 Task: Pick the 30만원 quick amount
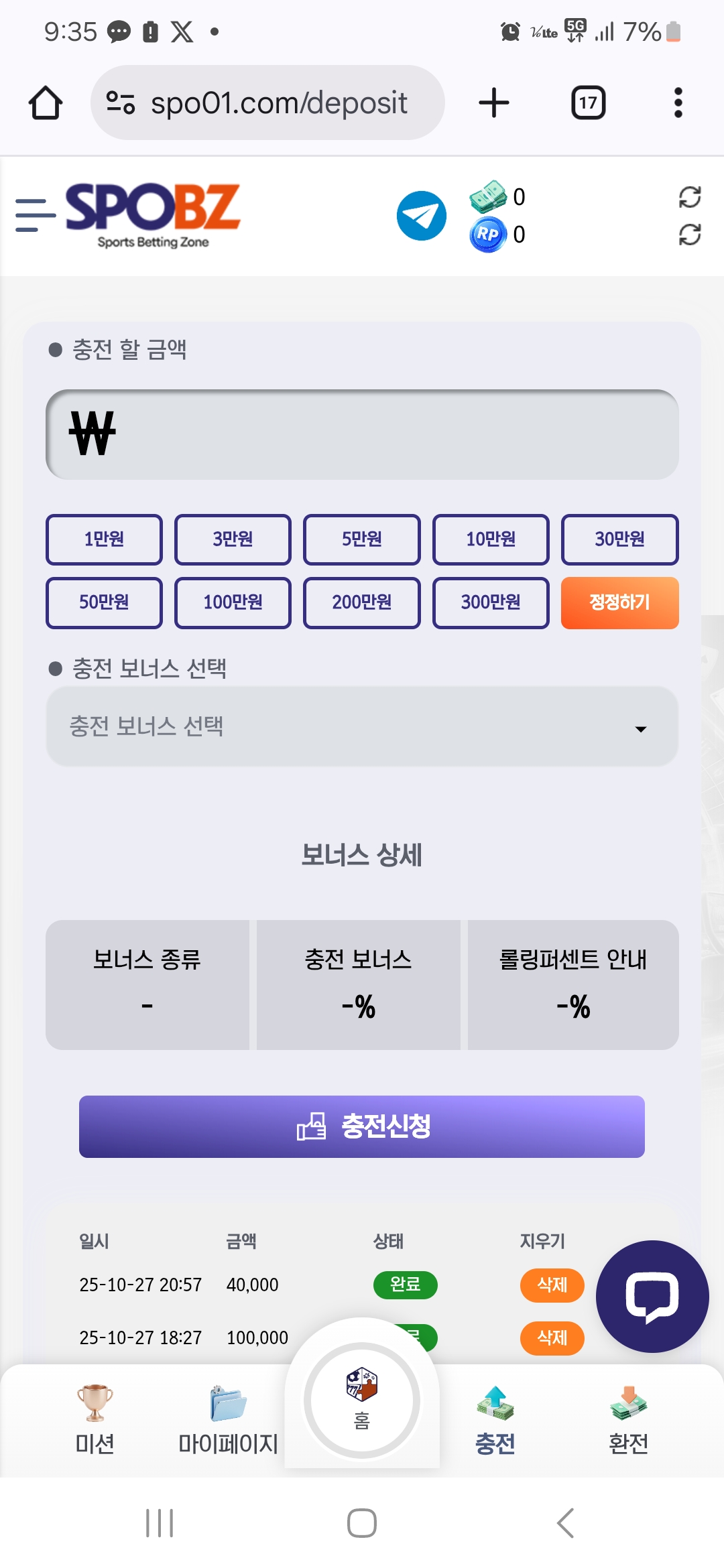click(x=619, y=539)
